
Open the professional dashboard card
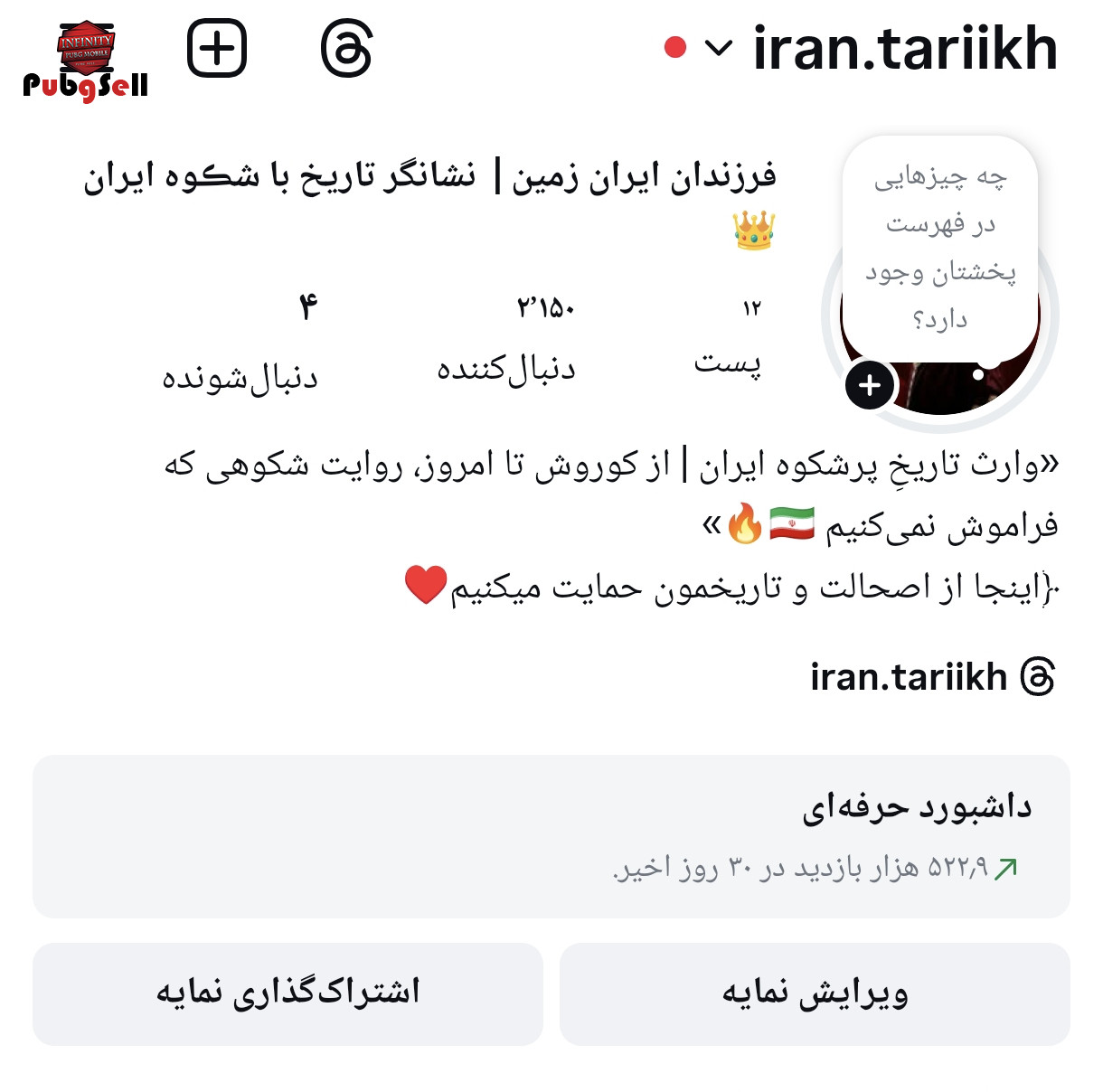coord(551,836)
